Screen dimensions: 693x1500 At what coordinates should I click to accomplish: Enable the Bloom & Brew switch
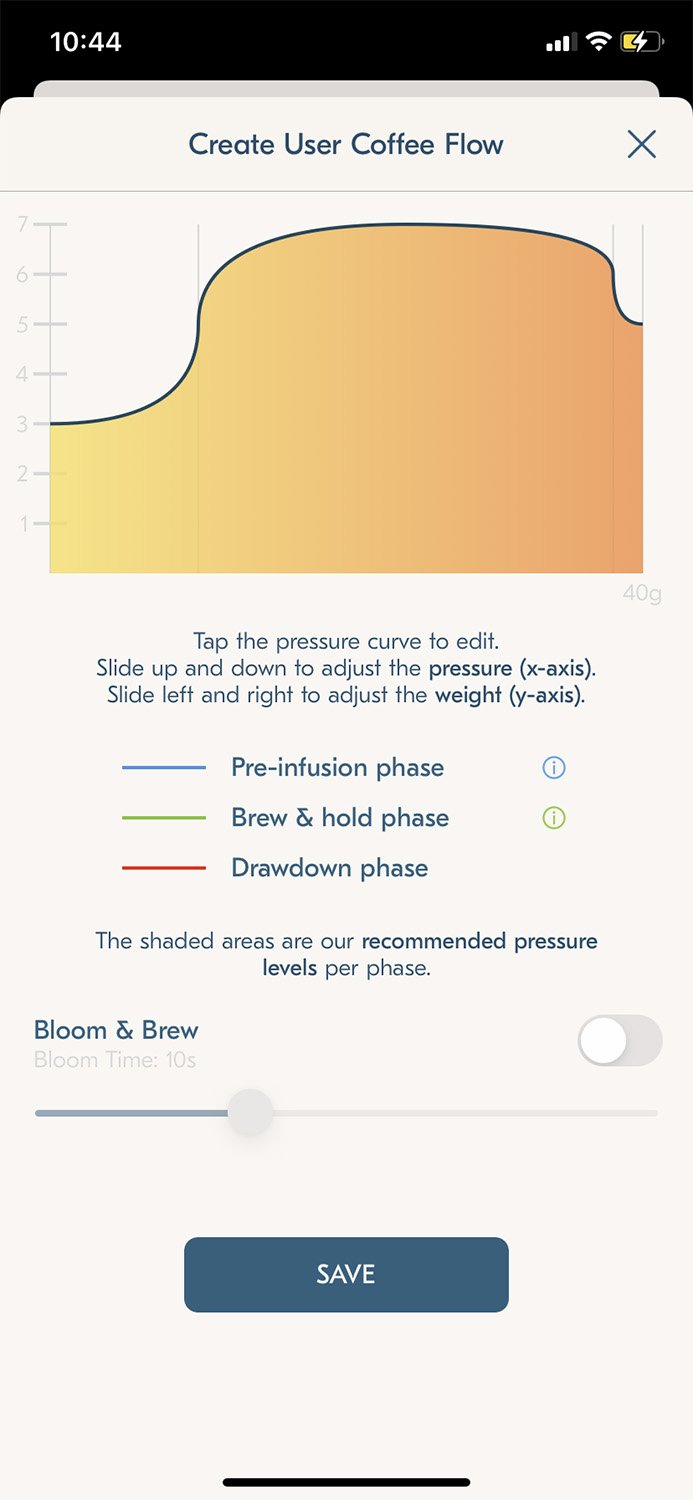pyautogui.click(x=620, y=1041)
